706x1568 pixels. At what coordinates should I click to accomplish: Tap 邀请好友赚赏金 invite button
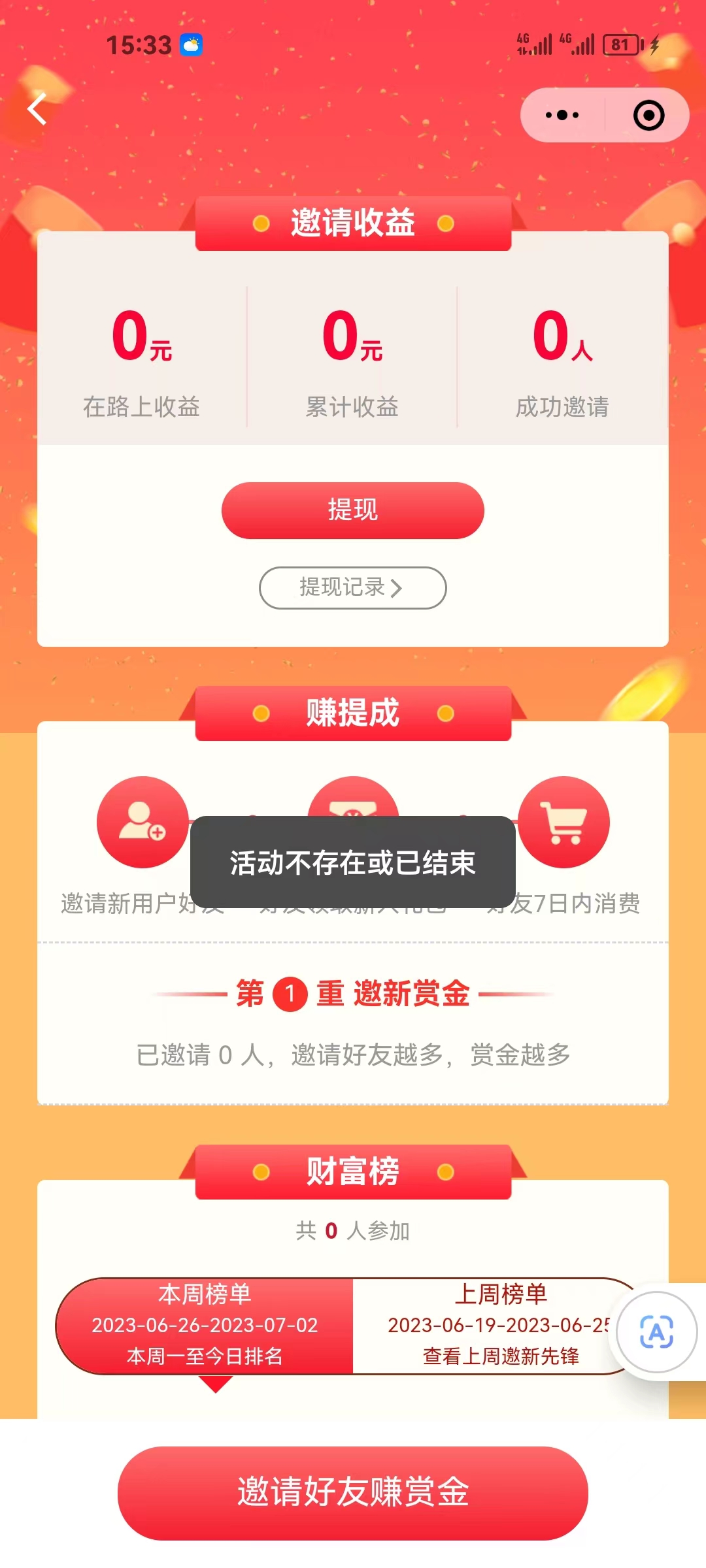point(352,1493)
